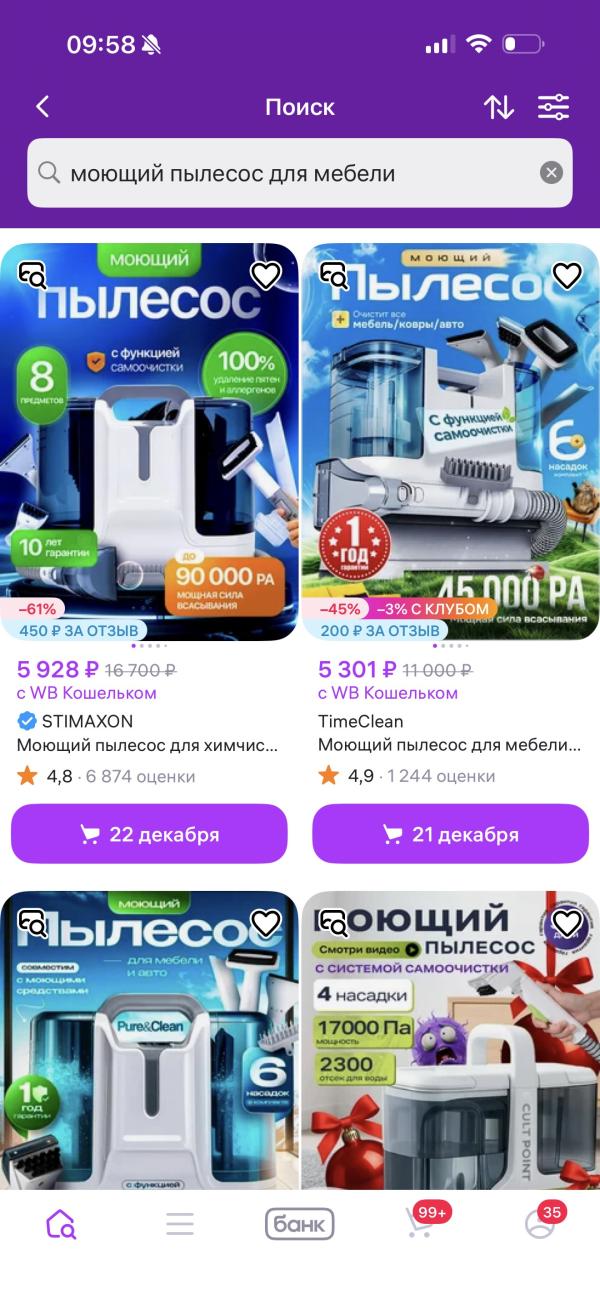The width and height of the screenshot is (600, 1303).
Task: Add TimeClean vacuum to cart, 21 декабря
Action: [x=451, y=834]
